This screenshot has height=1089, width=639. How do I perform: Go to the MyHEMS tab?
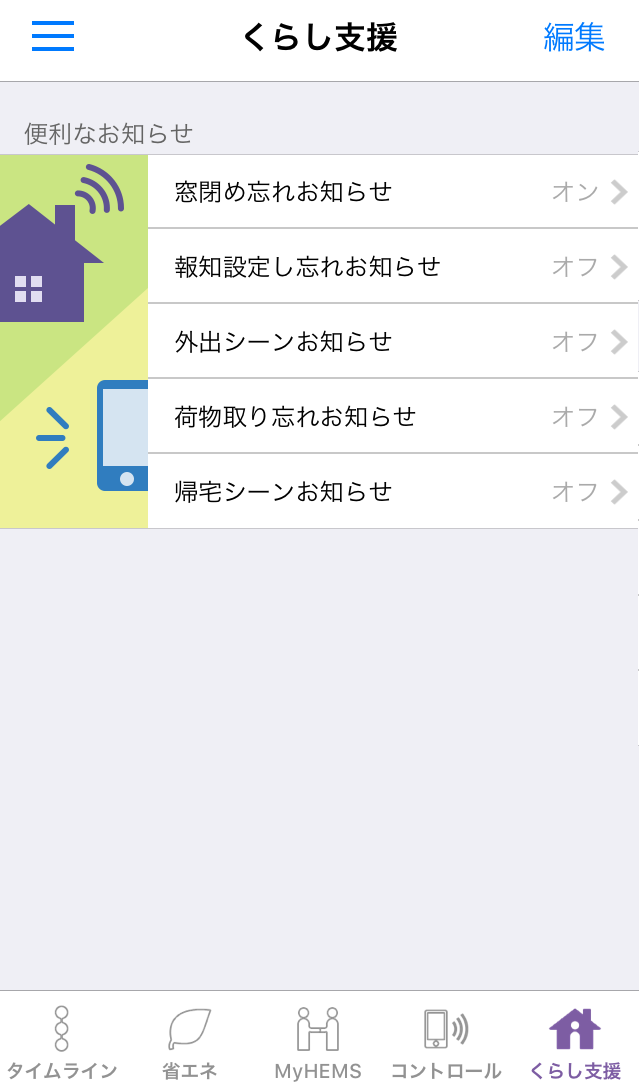pyautogui.click(x=318, y=1043)
